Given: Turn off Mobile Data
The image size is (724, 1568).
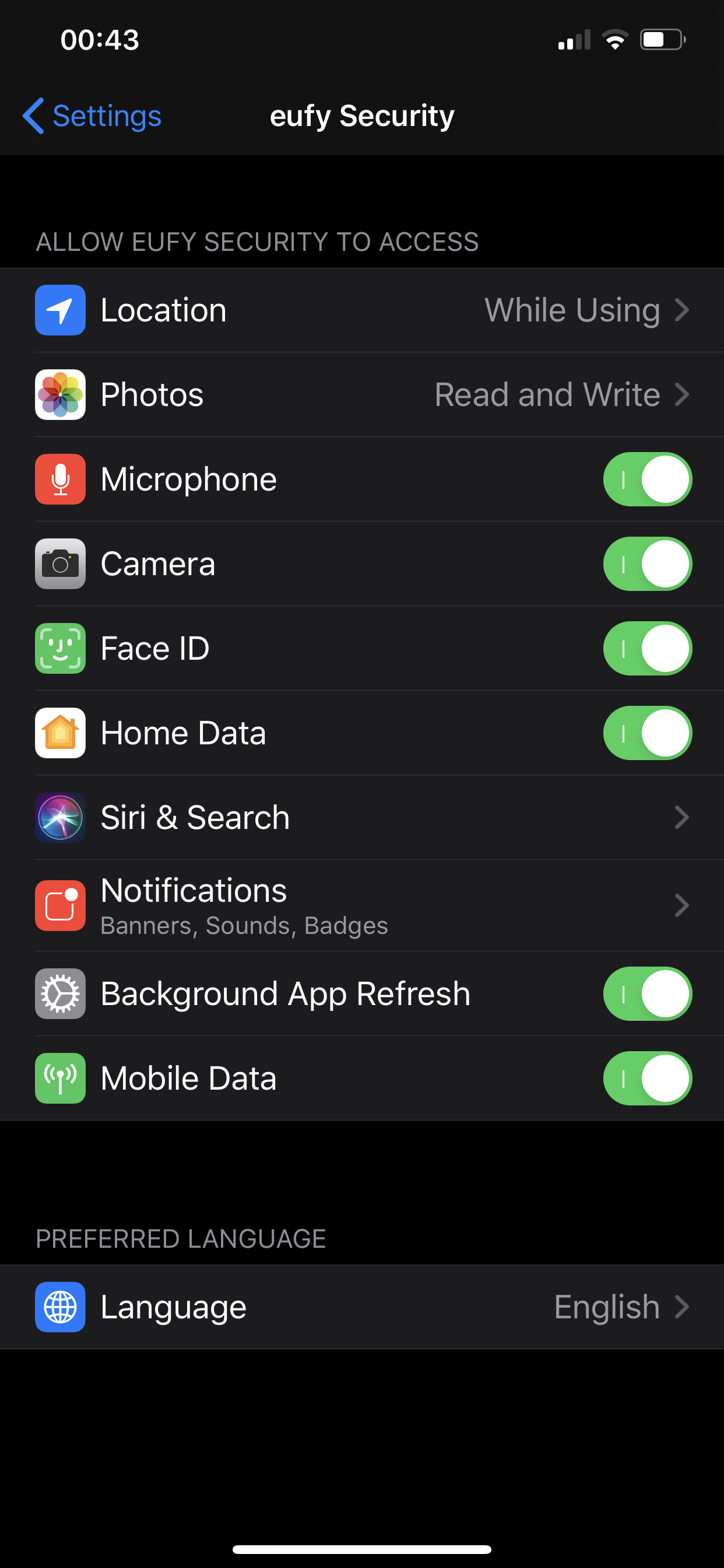Looking at the screenshot, I should click(x=646, y=1078).
